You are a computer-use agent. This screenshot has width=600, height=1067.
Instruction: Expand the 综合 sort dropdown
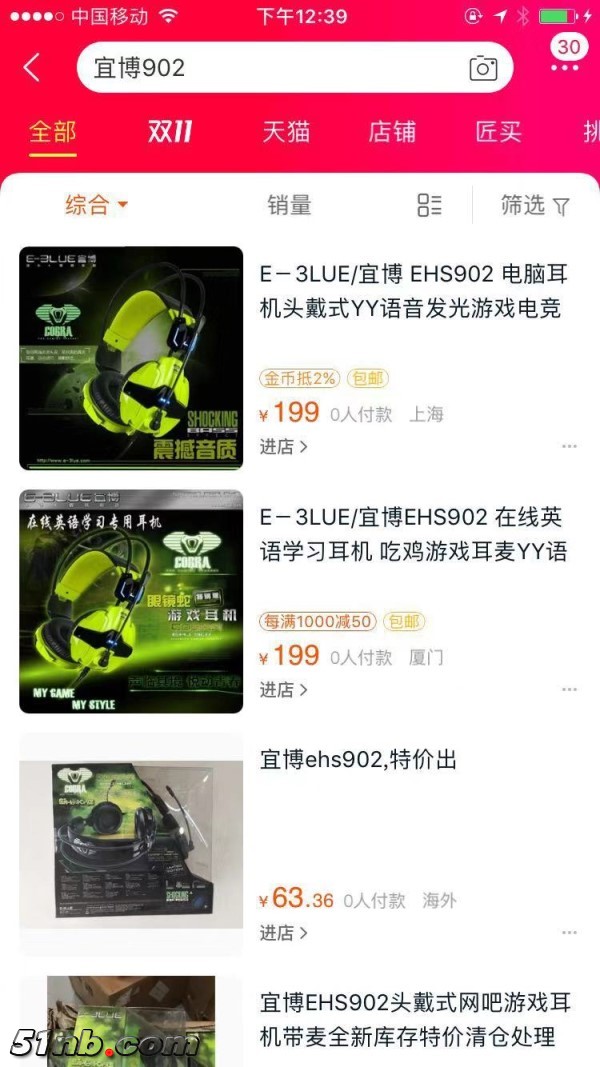tap(96, 206)
